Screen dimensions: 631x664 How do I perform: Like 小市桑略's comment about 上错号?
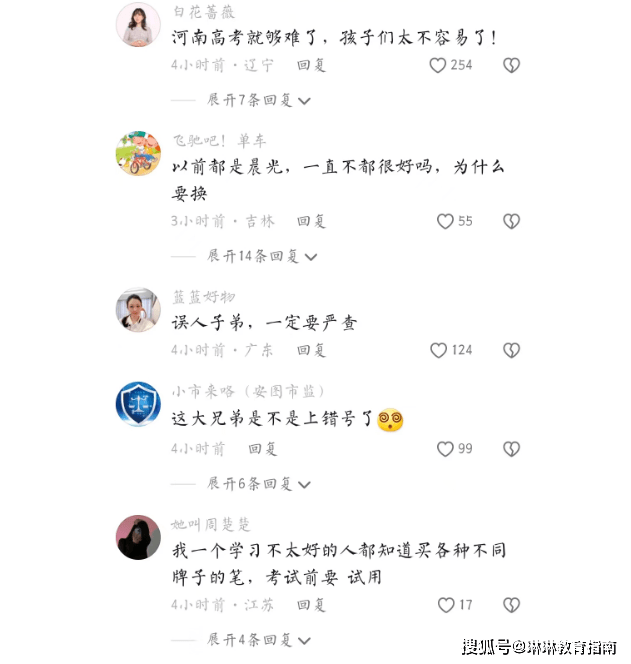[x=446, y=449]
